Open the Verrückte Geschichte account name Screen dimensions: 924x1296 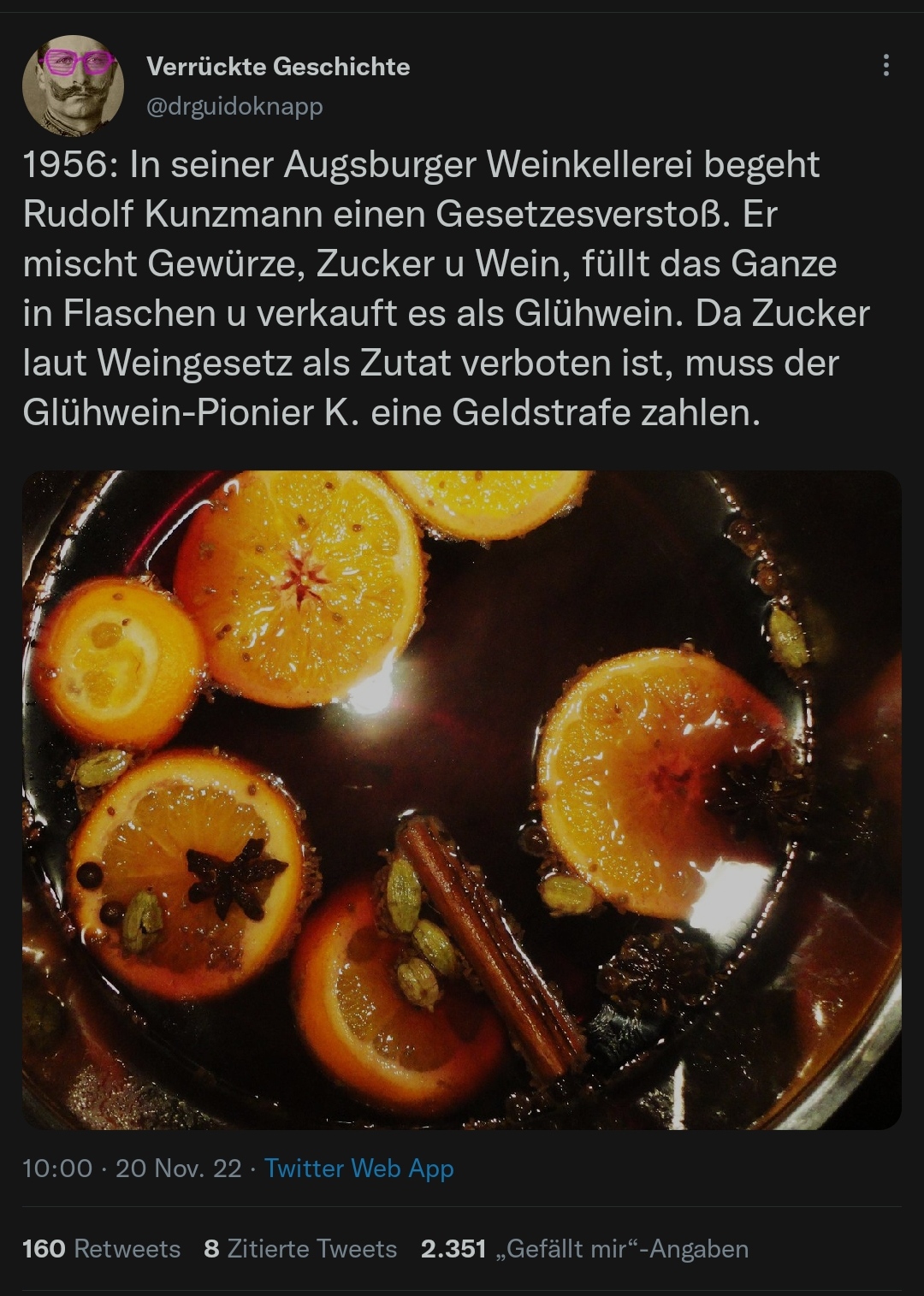(278, 67)
